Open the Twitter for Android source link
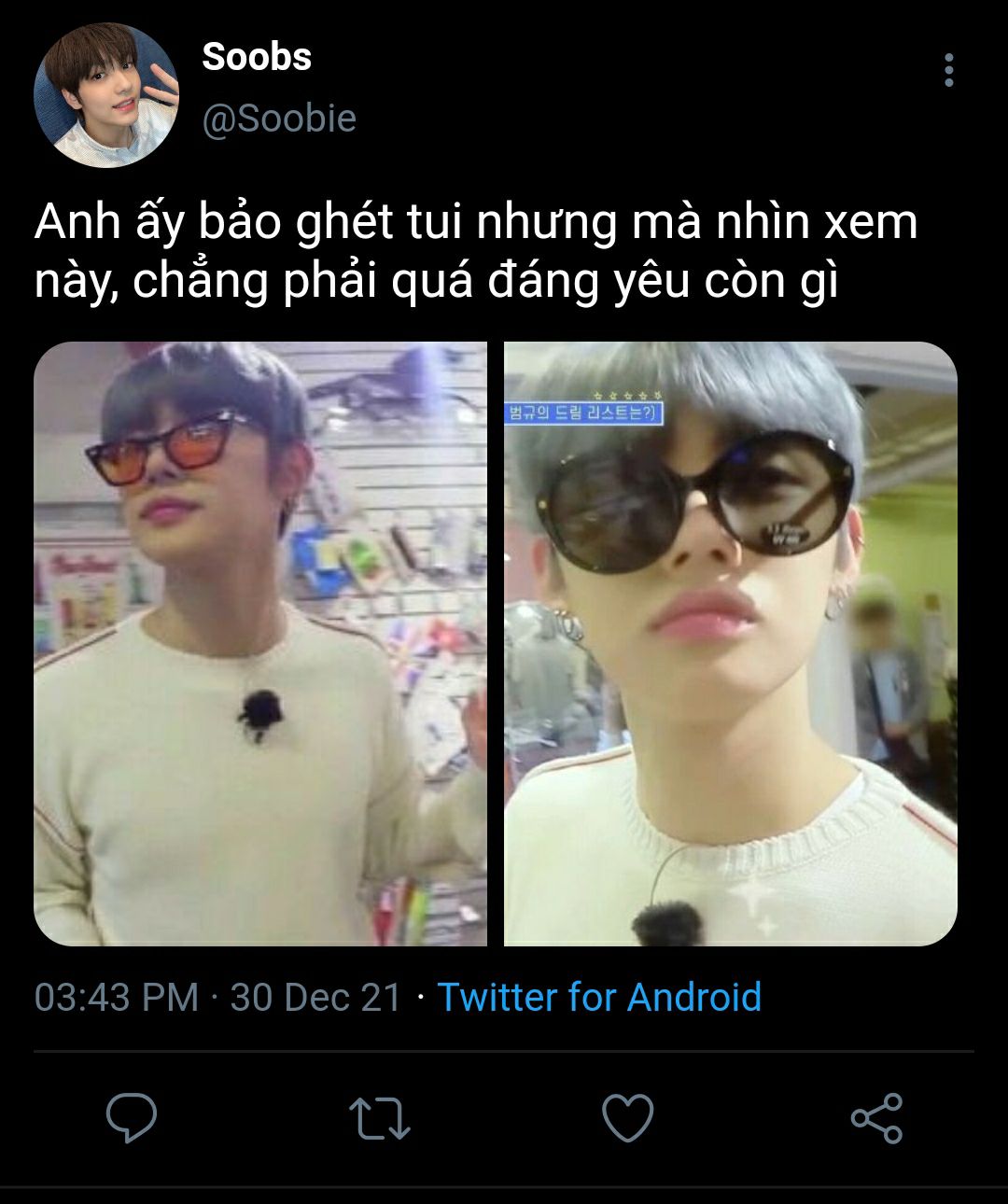Image resolution: width=1008 pixels, height=1204 pixels. (x=599, y=997)
